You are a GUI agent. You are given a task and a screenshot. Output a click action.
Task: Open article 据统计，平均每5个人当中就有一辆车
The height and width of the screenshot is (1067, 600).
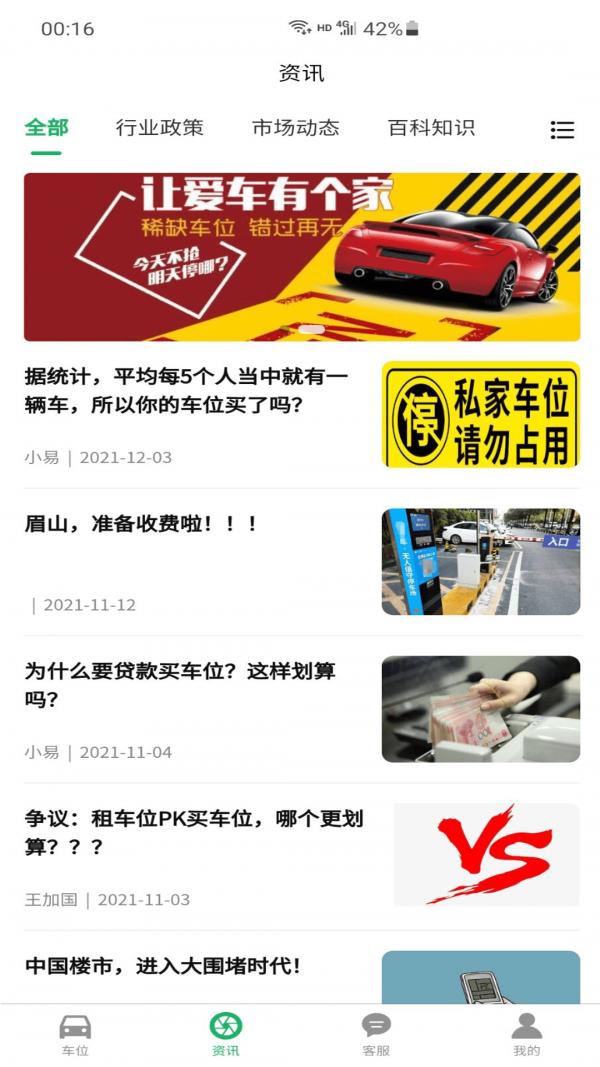[x=302, y=414]
